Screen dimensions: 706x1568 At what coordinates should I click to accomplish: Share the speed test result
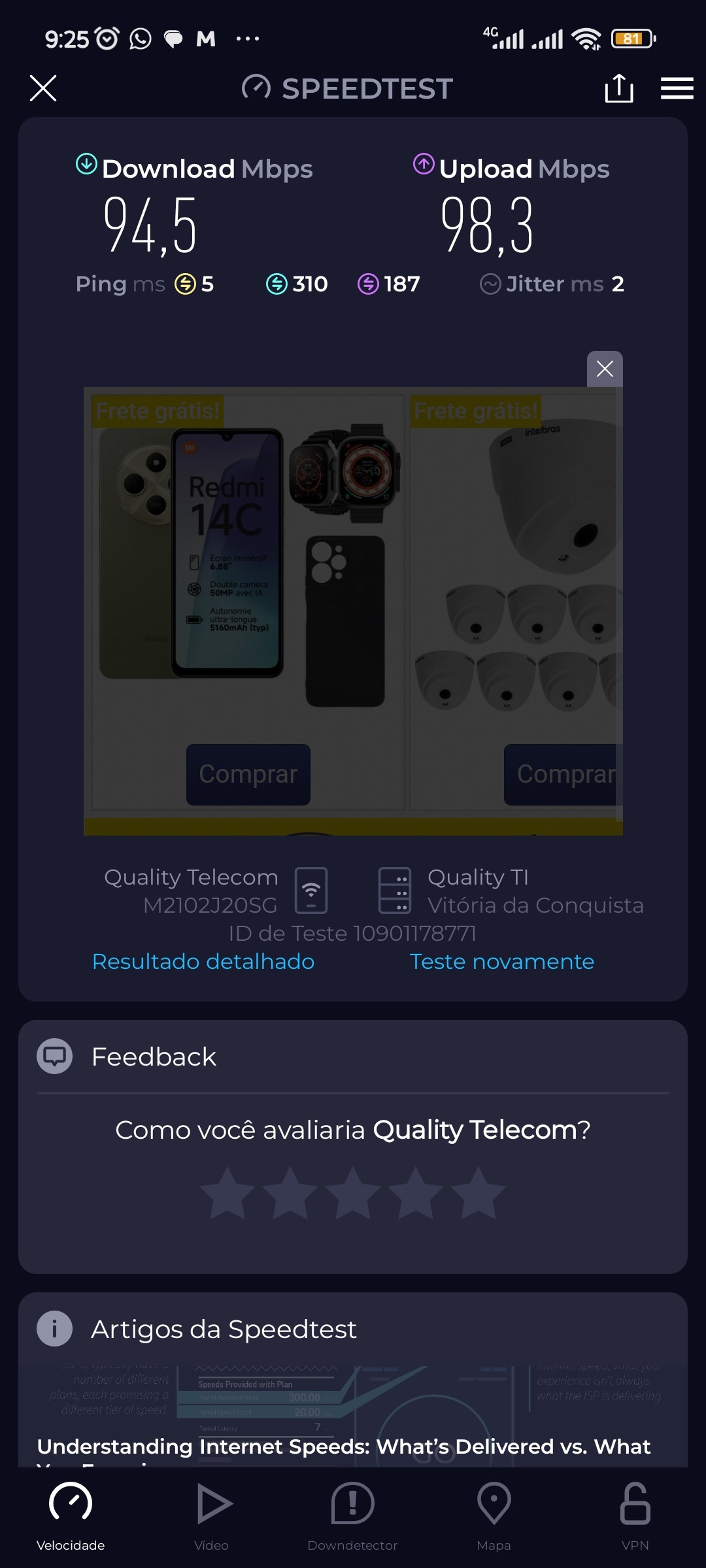(x=618, y=88)
